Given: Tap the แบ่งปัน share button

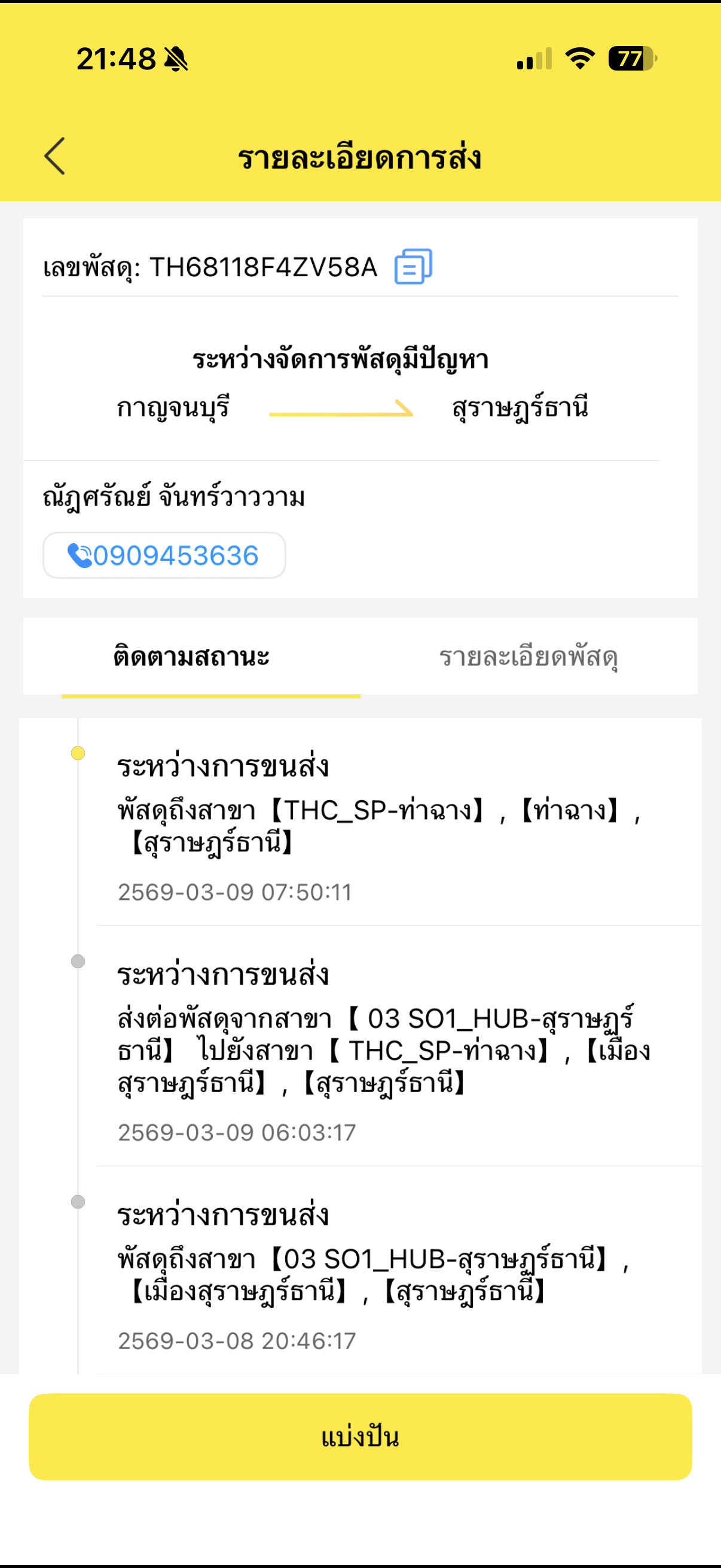Looking at the screenshot, I should coord(360,1436).
